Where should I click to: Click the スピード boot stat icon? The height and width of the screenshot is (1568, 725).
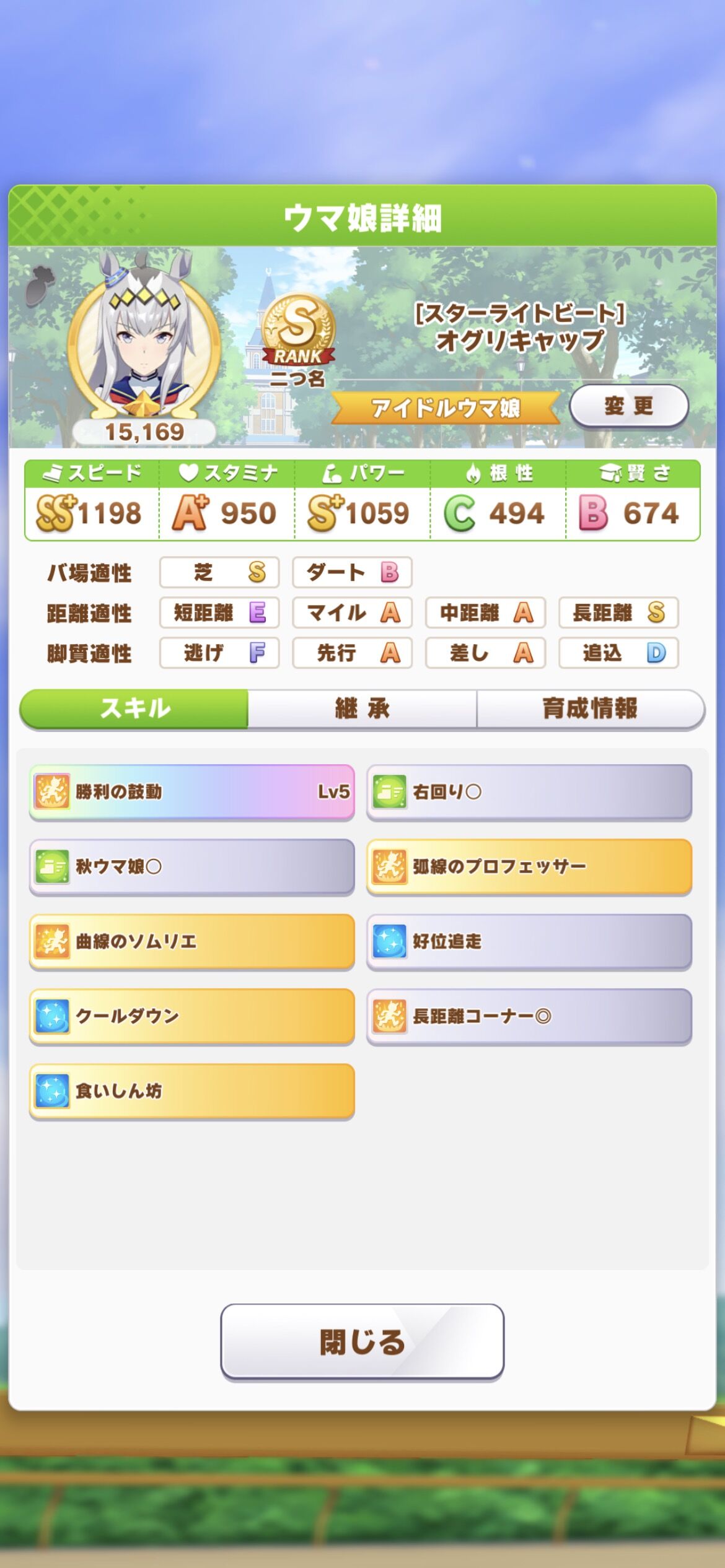coord(55,473)
